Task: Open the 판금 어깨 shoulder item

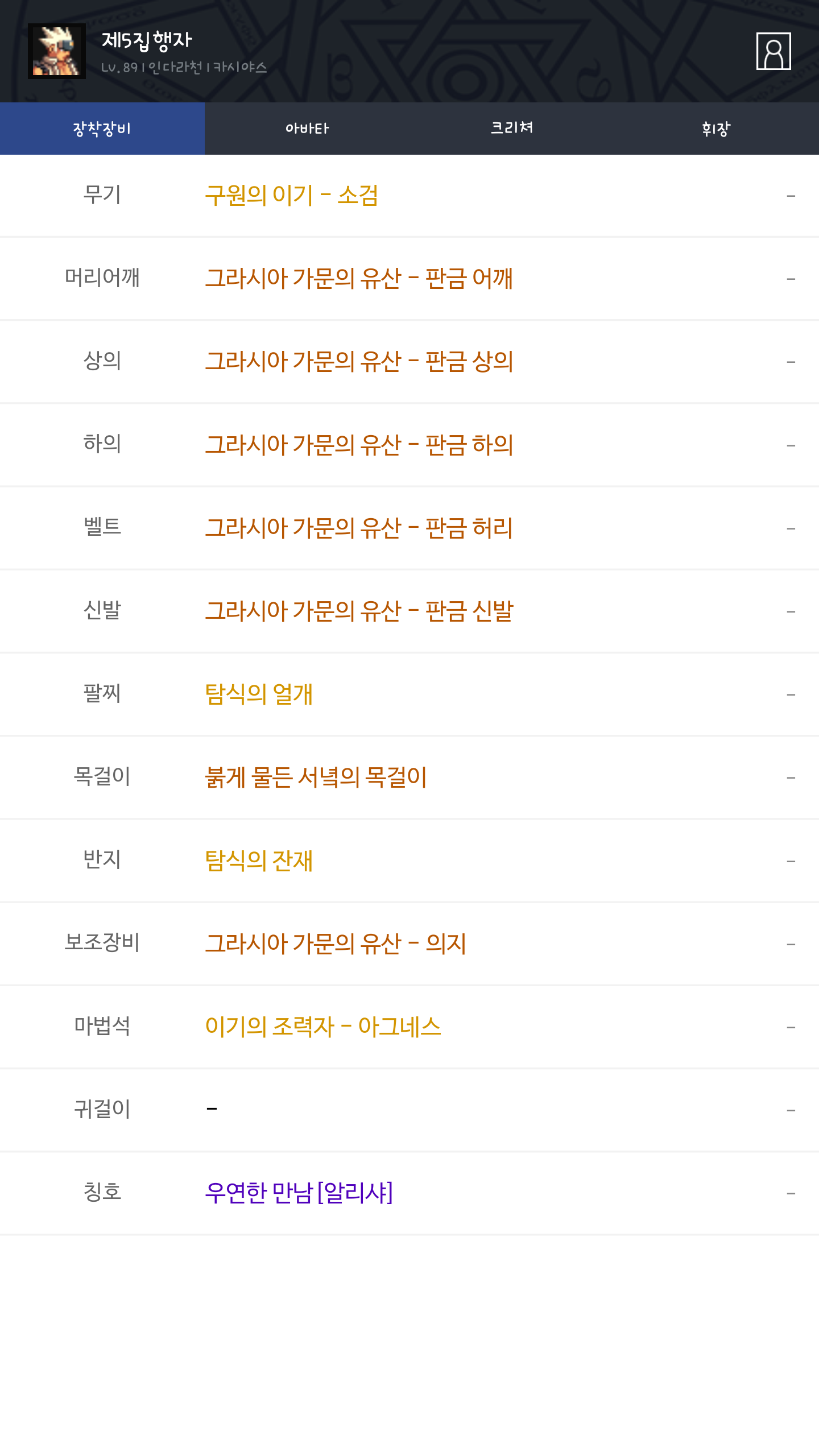Action: click(358, 279)
